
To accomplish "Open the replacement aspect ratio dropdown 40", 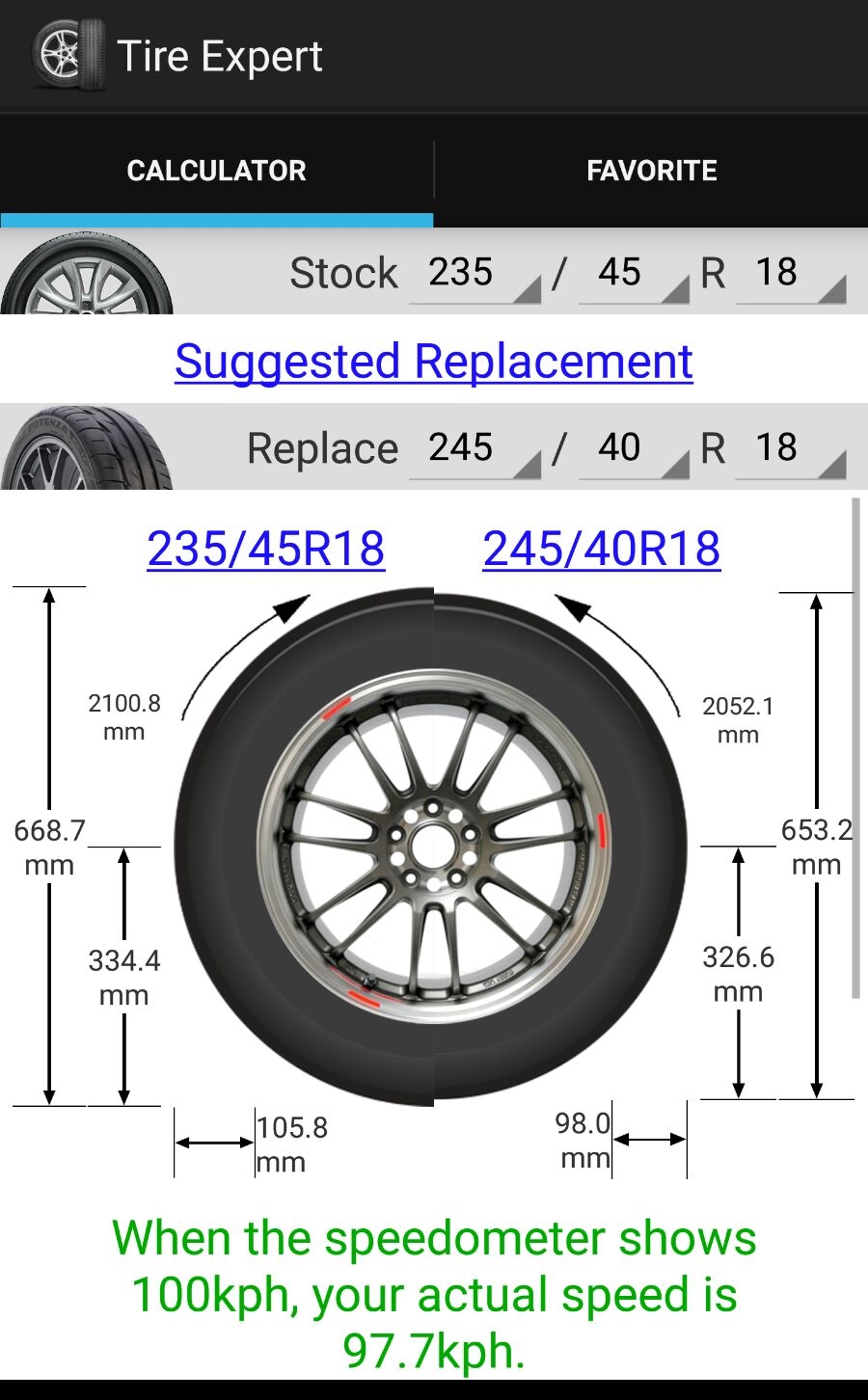I will [634, 449].
